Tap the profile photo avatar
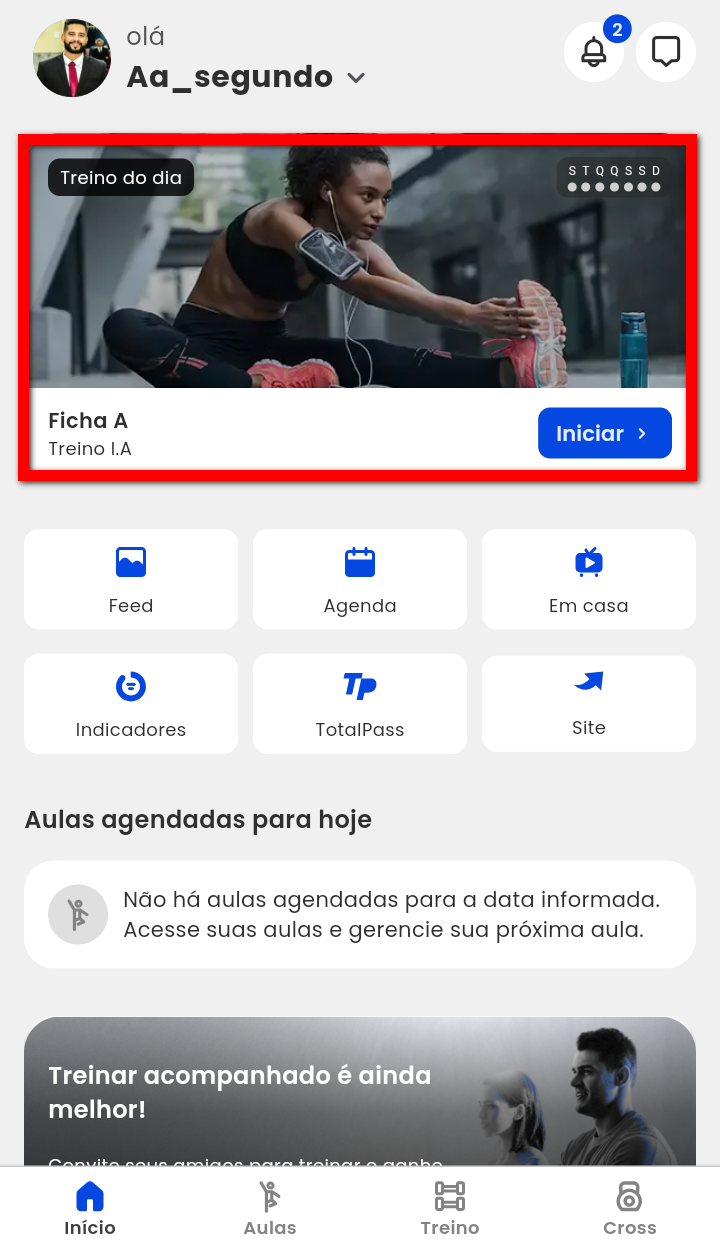This screenshot has height=1251, width=720. point(72,58)
